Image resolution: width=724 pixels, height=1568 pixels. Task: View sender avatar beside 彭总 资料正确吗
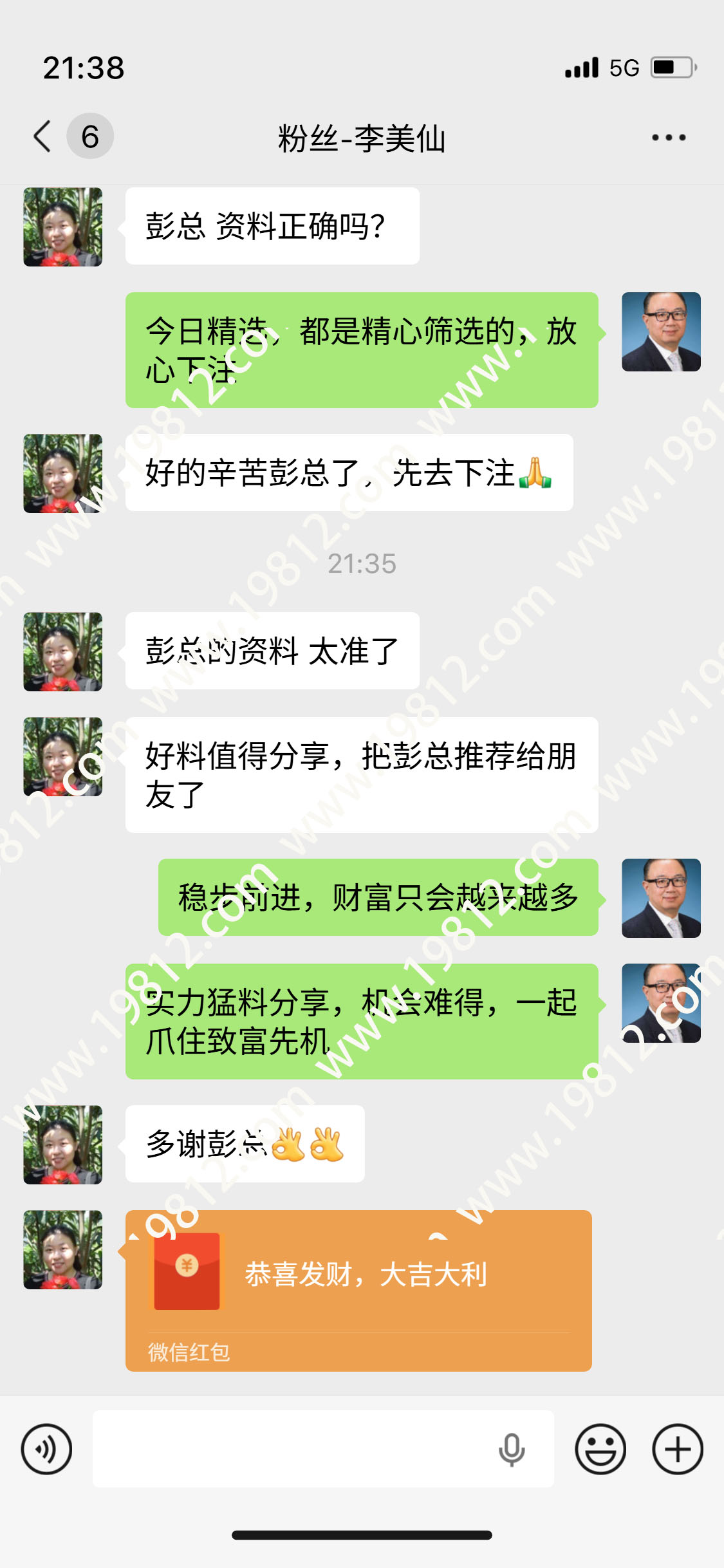tap(63, 227)
